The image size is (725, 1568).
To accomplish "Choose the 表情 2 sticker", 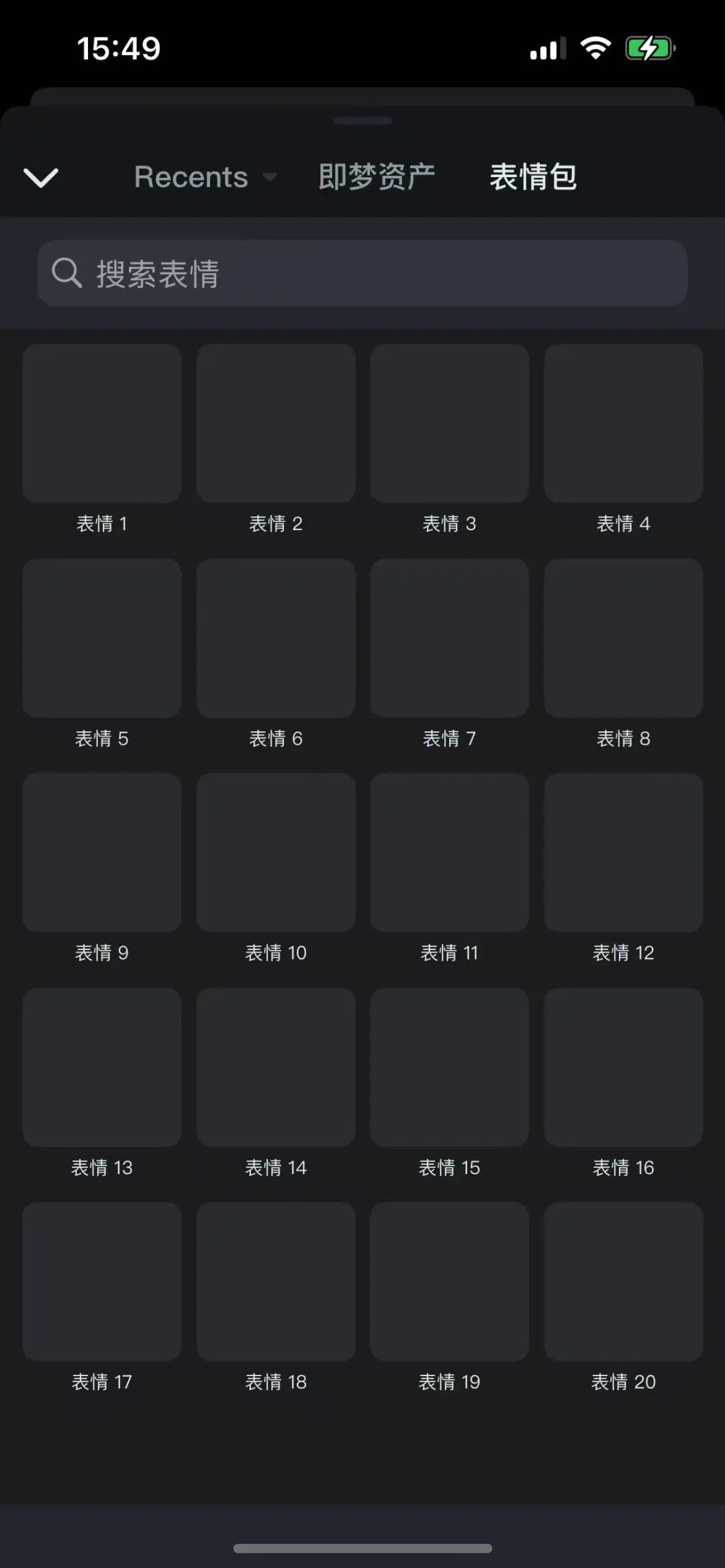I will point(276,424).
